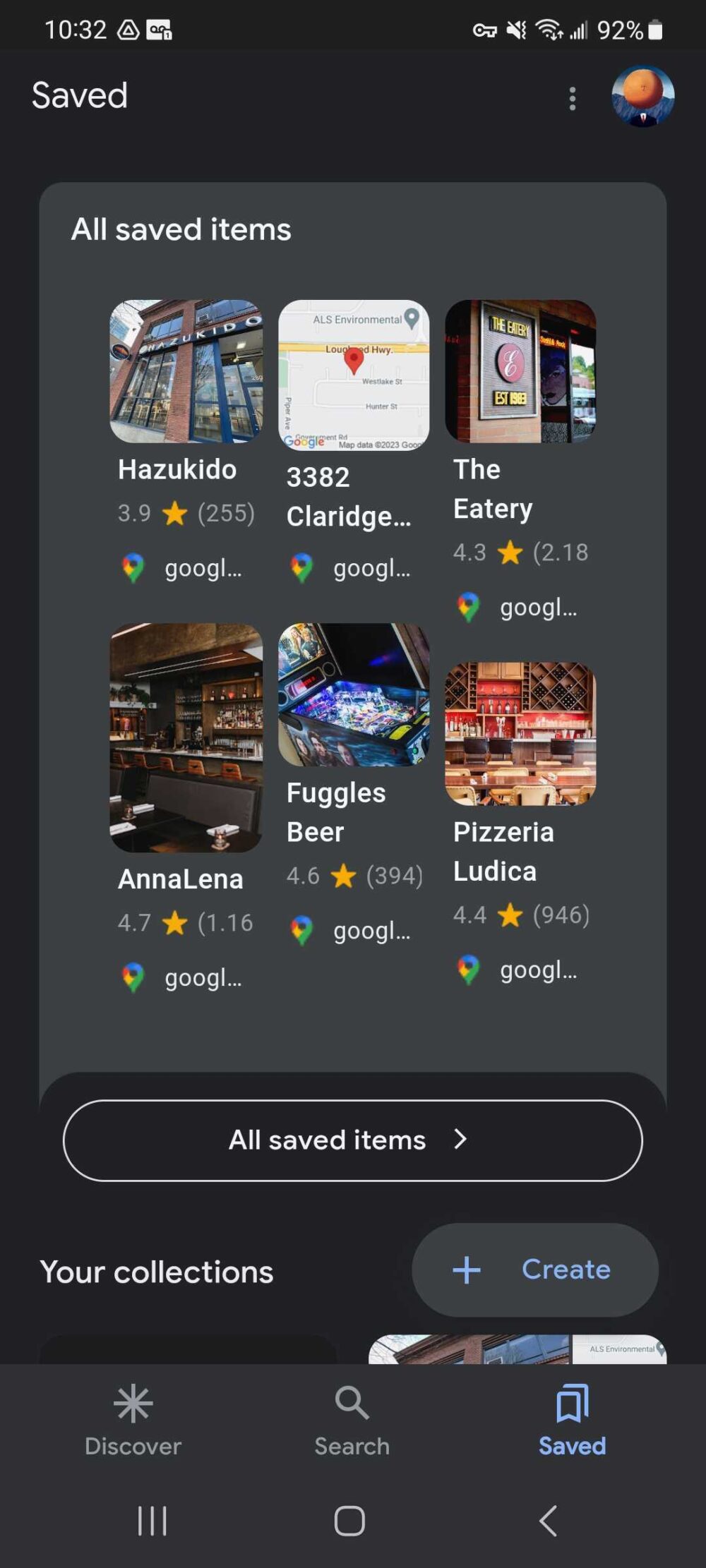Open the Pizzeria Ludica photo
Viewport: 706px width, 1568px height.
click(520, 734)
